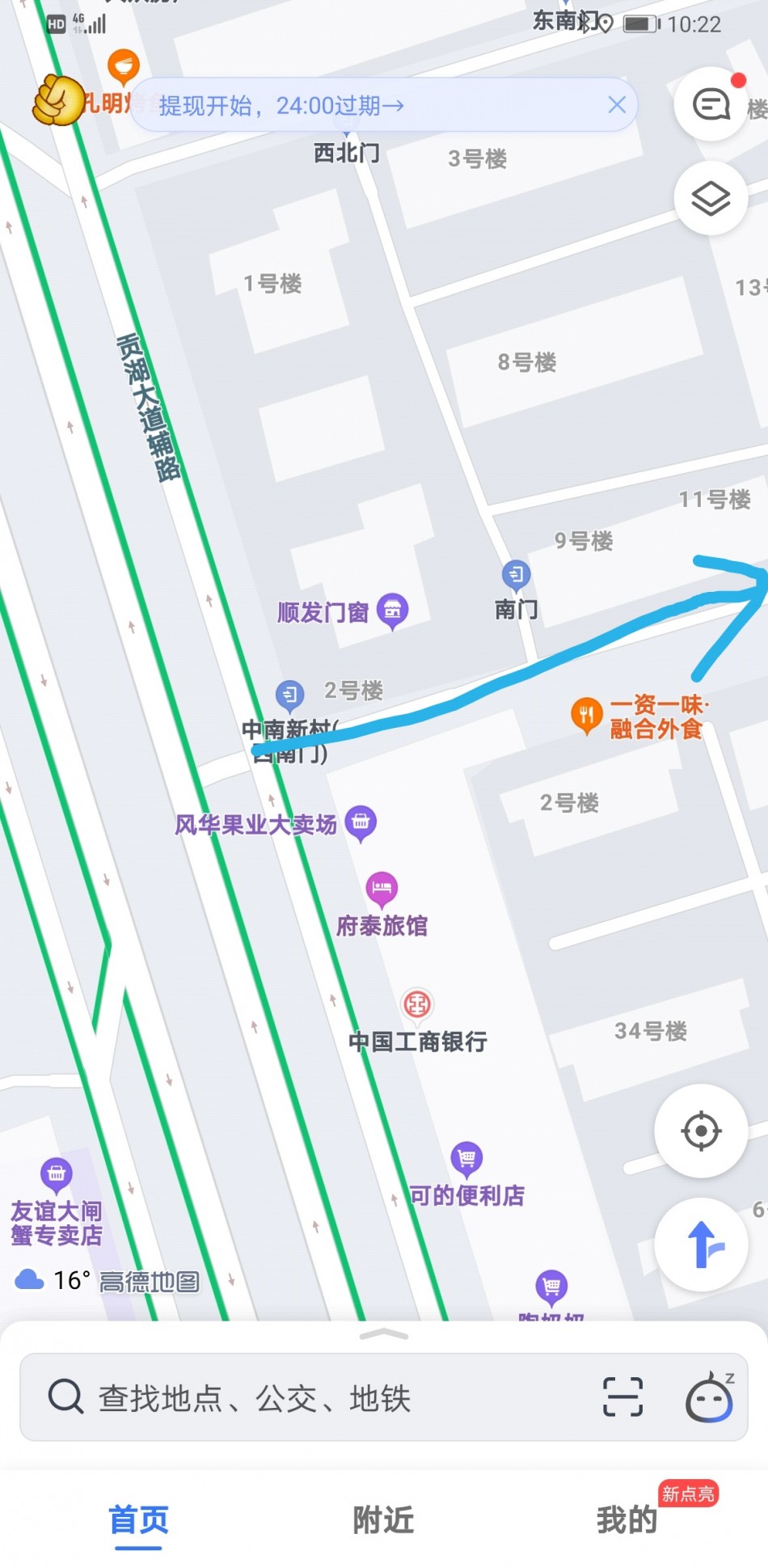This screenshot has width=768, height=1568.
Task: Open the messages chat icon
Action: pyautogui.click(x=711, y=104)
